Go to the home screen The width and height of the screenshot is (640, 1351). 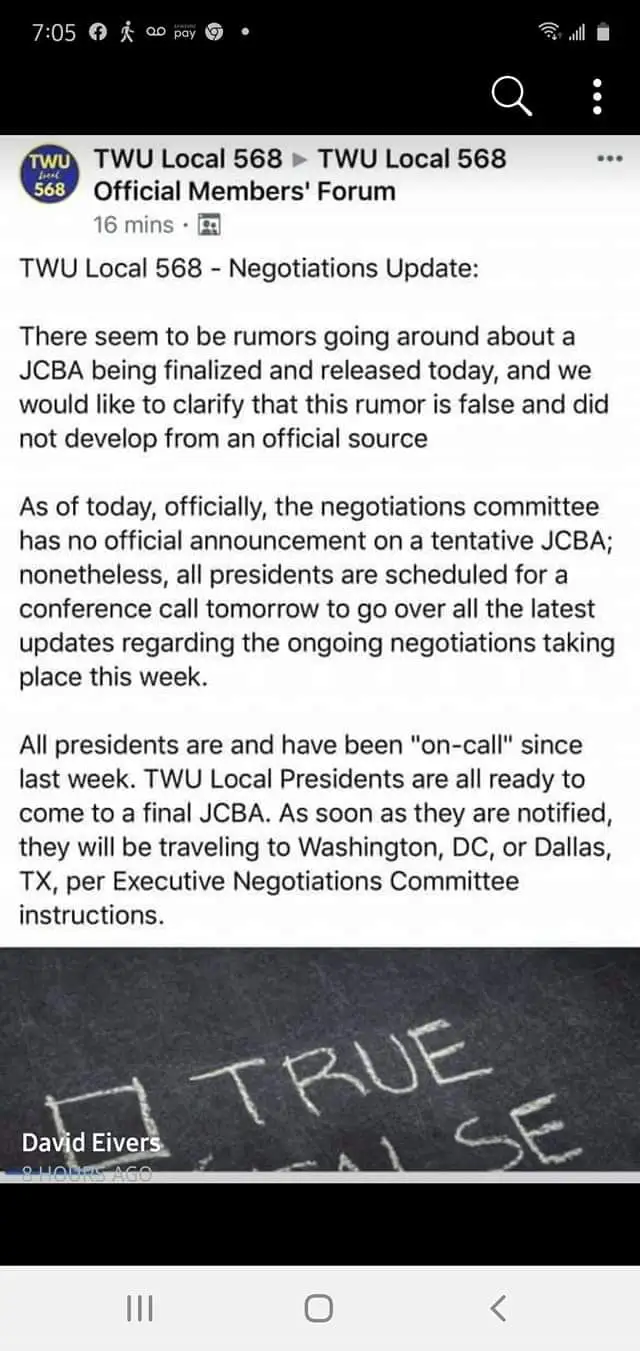319,1307
